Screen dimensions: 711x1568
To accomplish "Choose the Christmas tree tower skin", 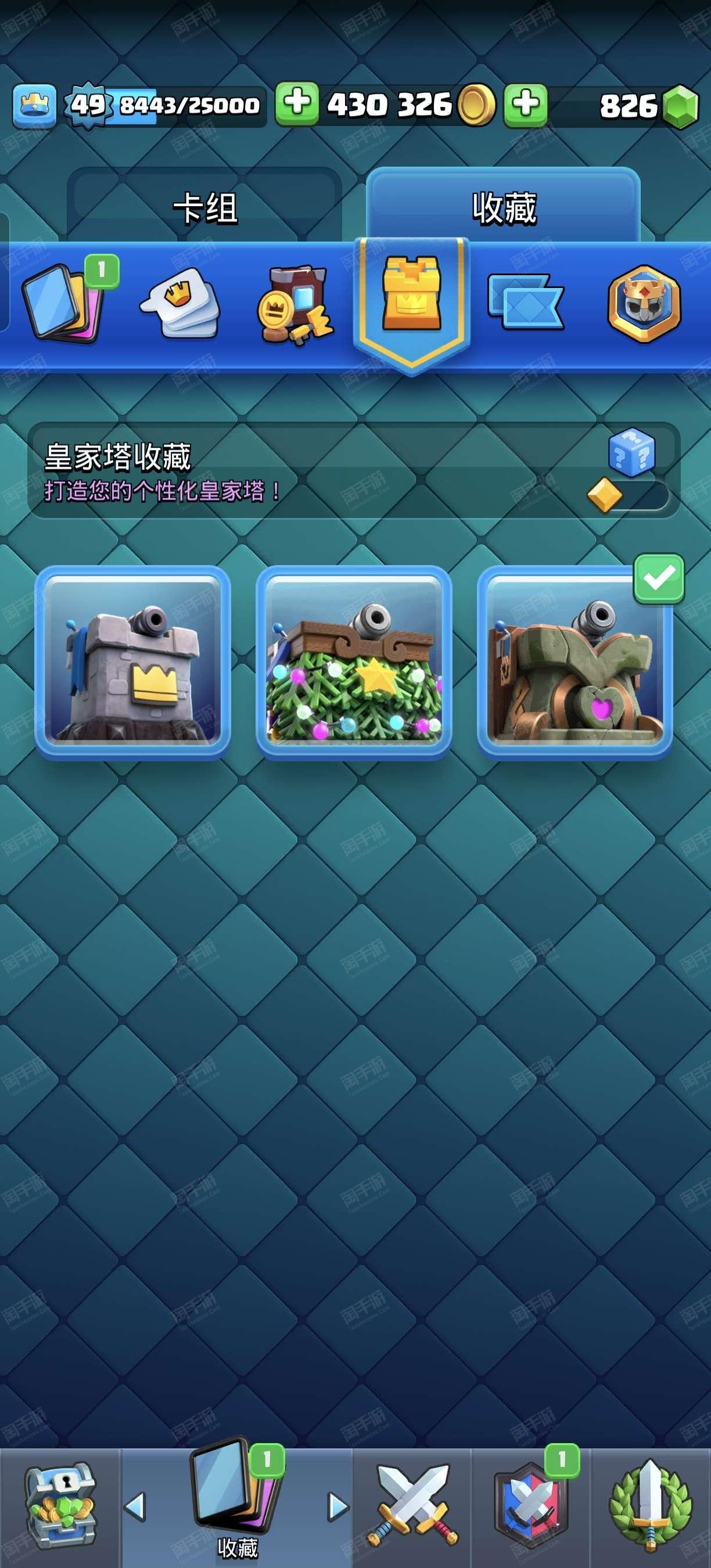I will point(354,662).
